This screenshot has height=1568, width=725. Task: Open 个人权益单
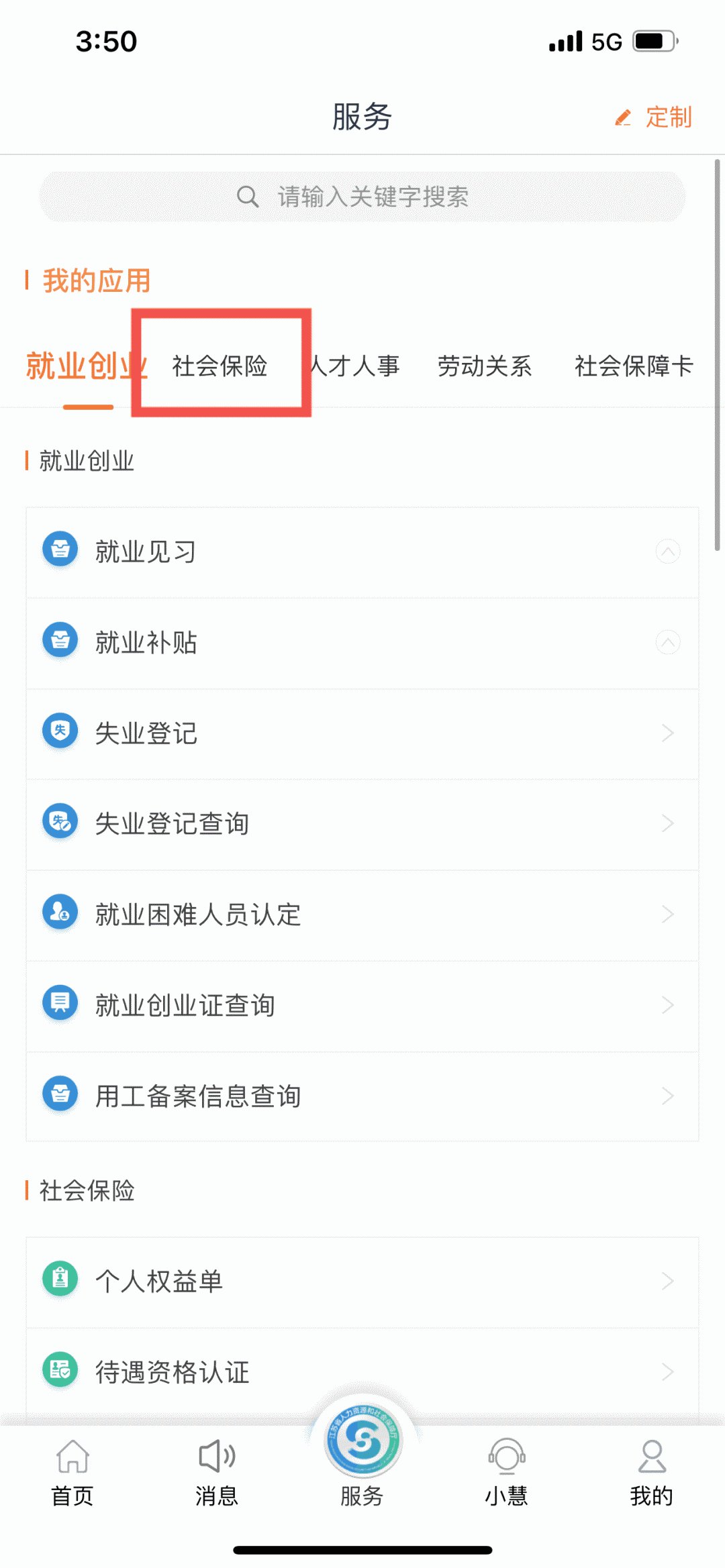362,1281
